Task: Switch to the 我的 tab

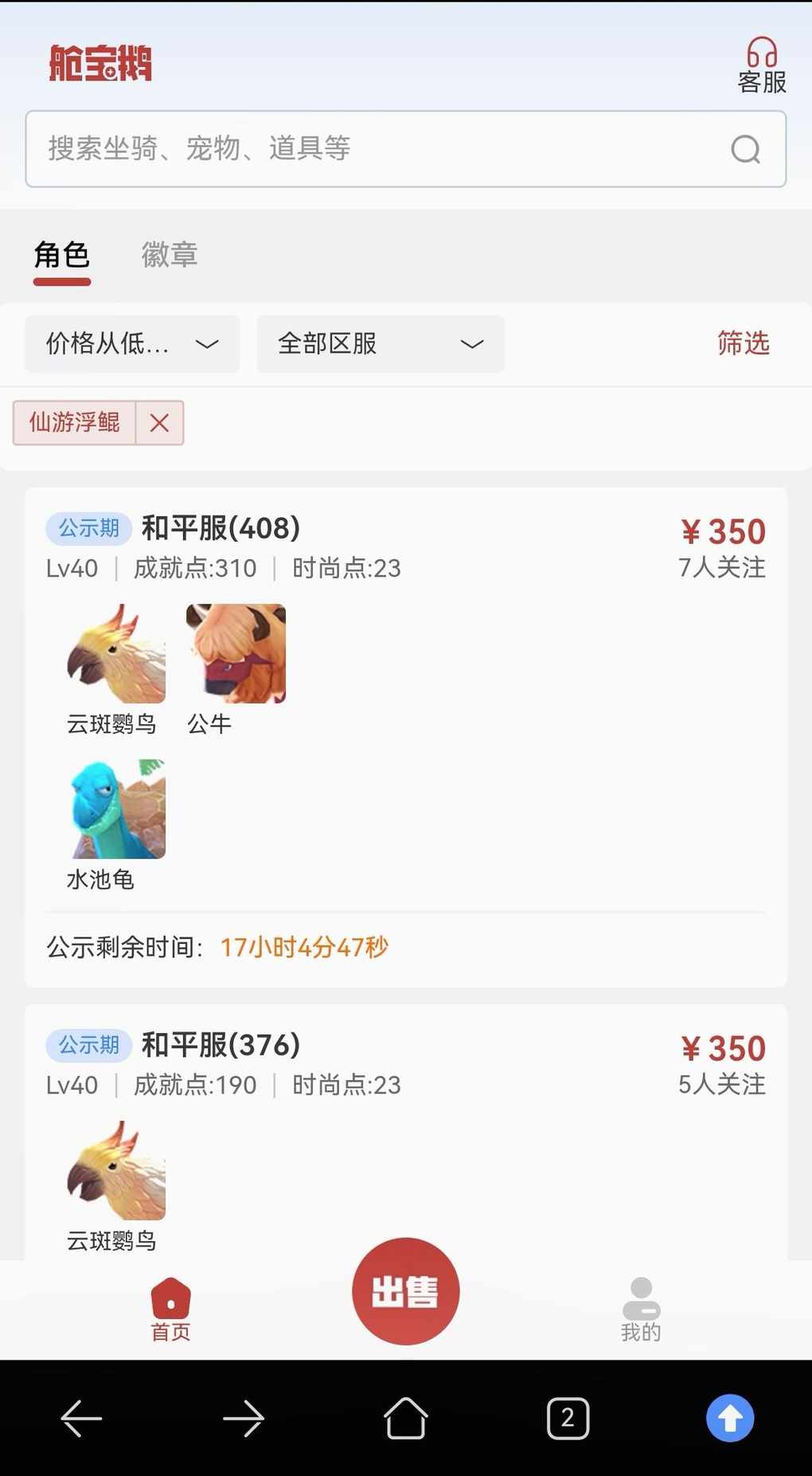Action: click(x=641, y=1310)
